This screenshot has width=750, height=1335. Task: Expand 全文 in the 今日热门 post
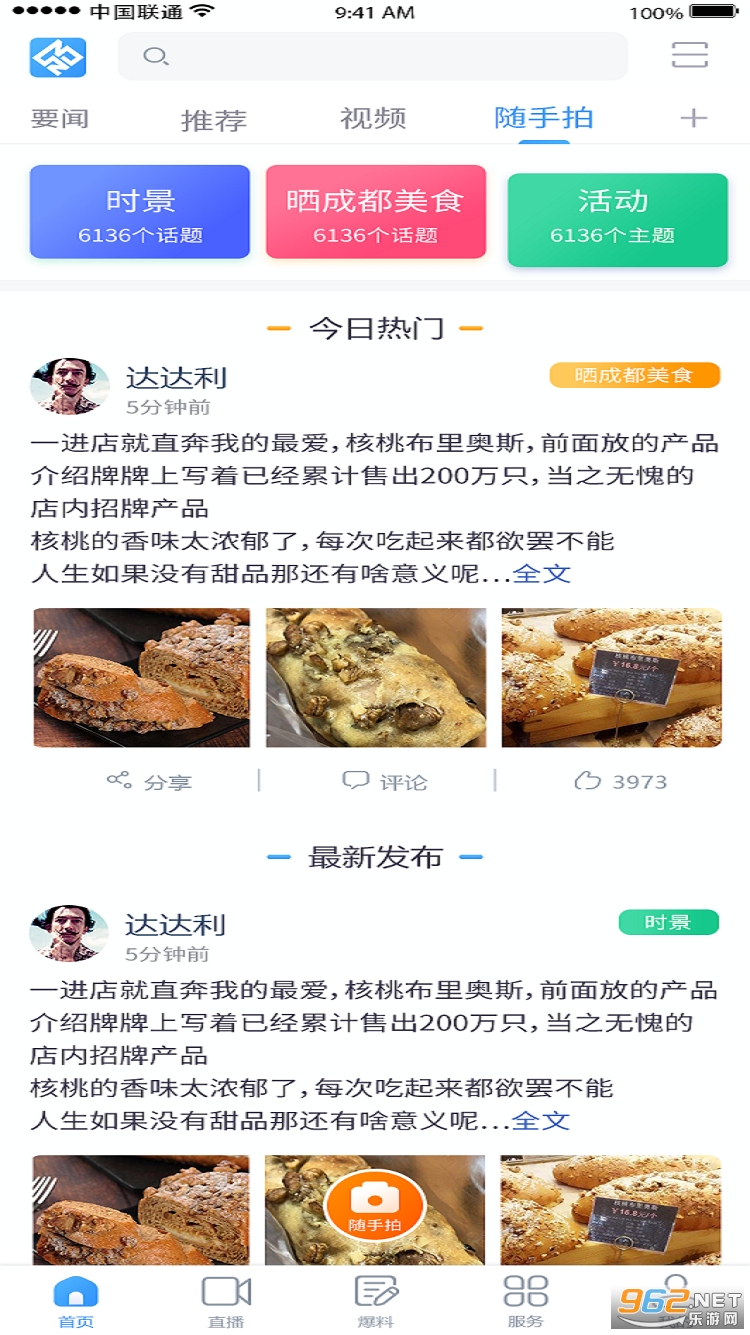[x=541, y=573]
